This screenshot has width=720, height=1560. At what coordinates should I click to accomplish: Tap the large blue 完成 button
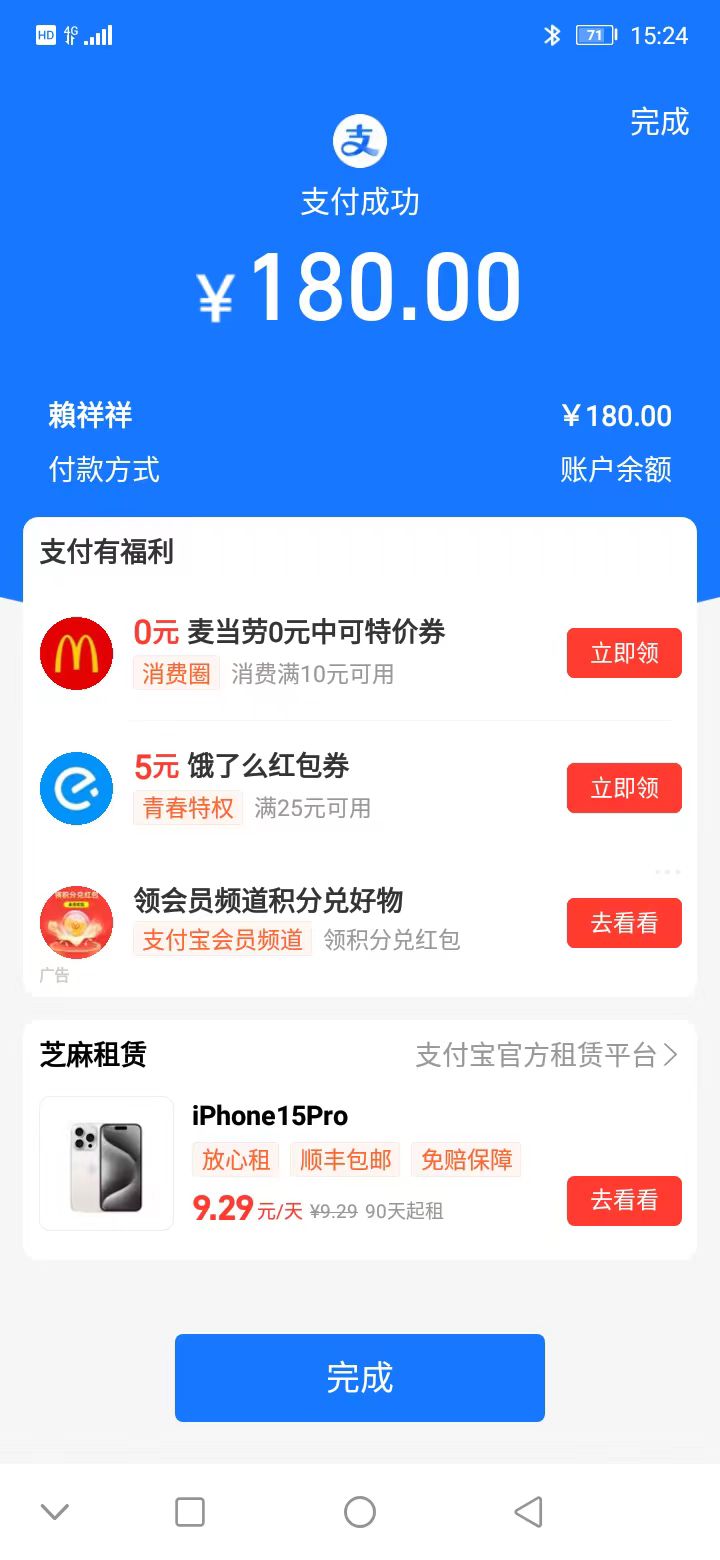point(360,1378)
